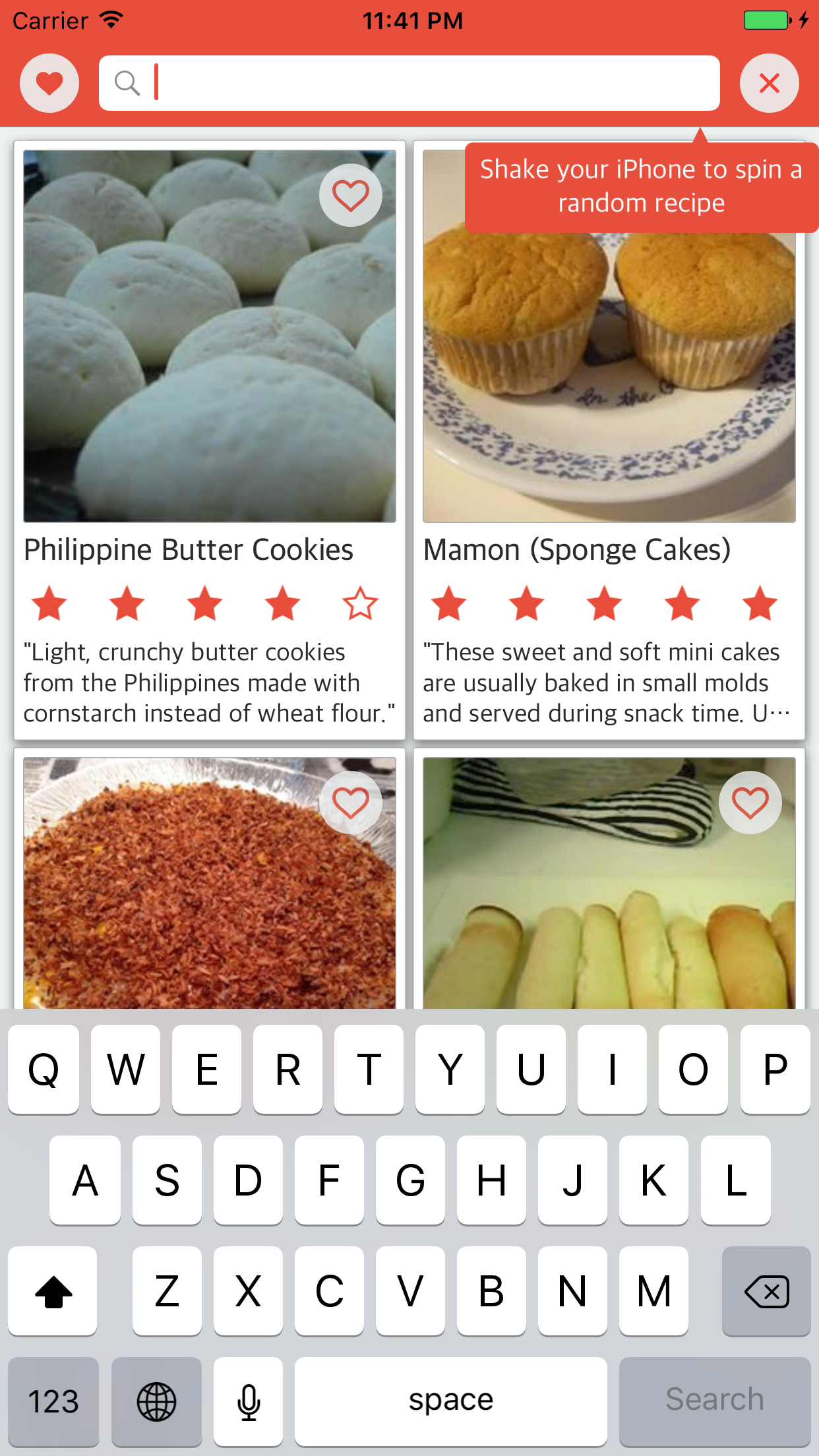The height and width of the screenshot is (1456, 819).
Task: Tap the recipe search field
Action: click(x=409, y=83)
